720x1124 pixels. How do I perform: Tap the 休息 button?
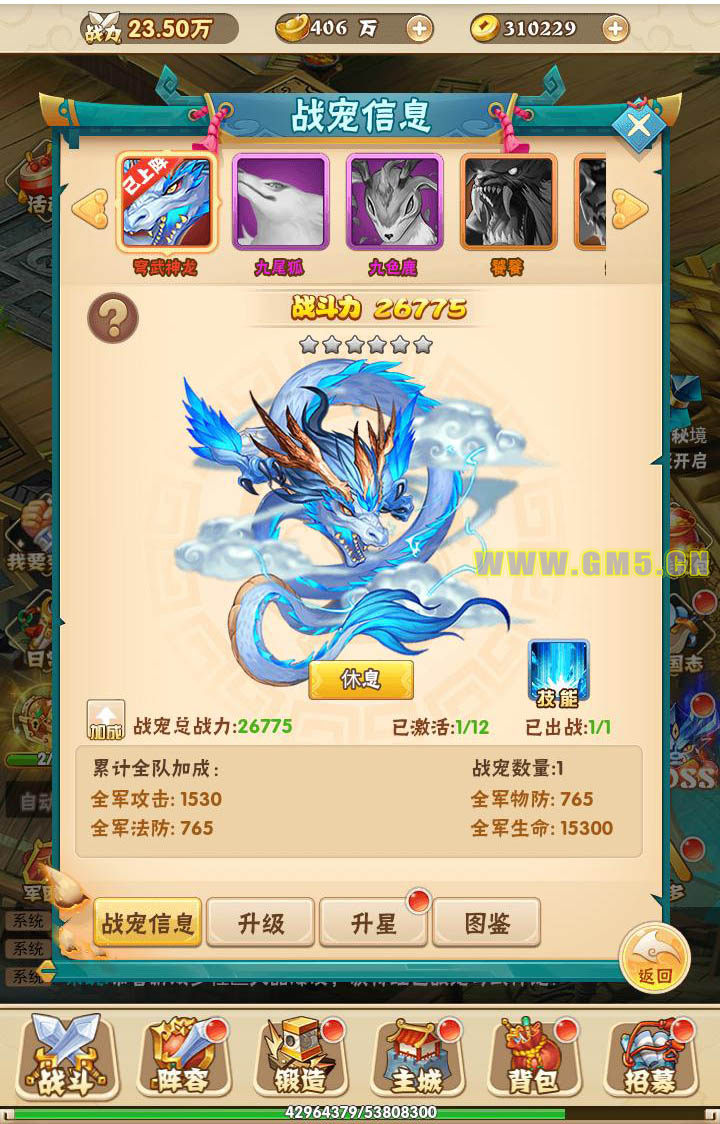(x=361, y=679)
